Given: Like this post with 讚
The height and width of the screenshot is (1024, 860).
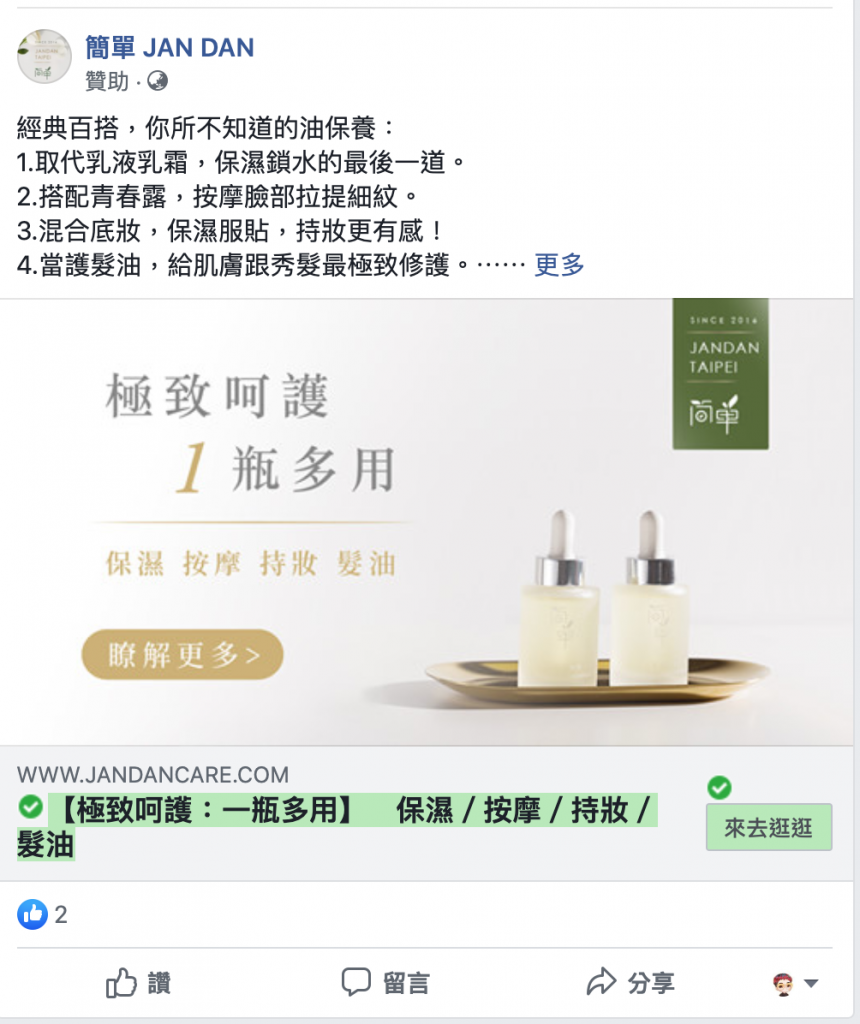Looking at the screenshot, I should click(138, 983).
